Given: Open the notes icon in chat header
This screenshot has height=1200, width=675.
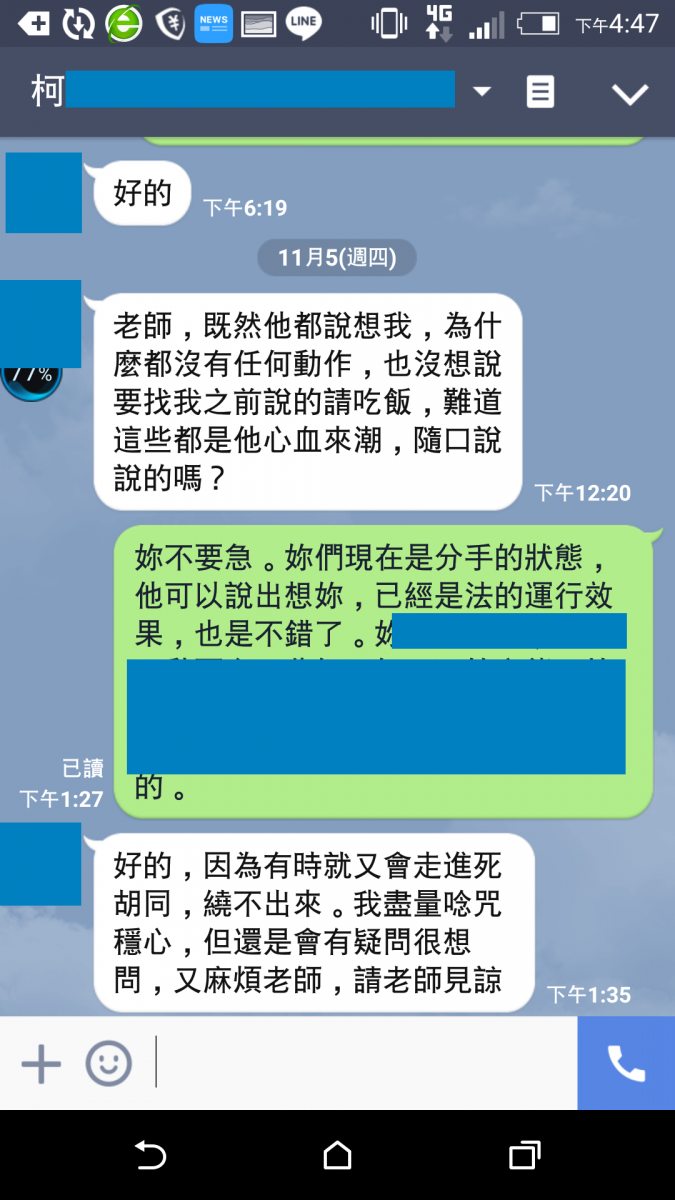Looking at the screenshot, I should click(540, 93).
